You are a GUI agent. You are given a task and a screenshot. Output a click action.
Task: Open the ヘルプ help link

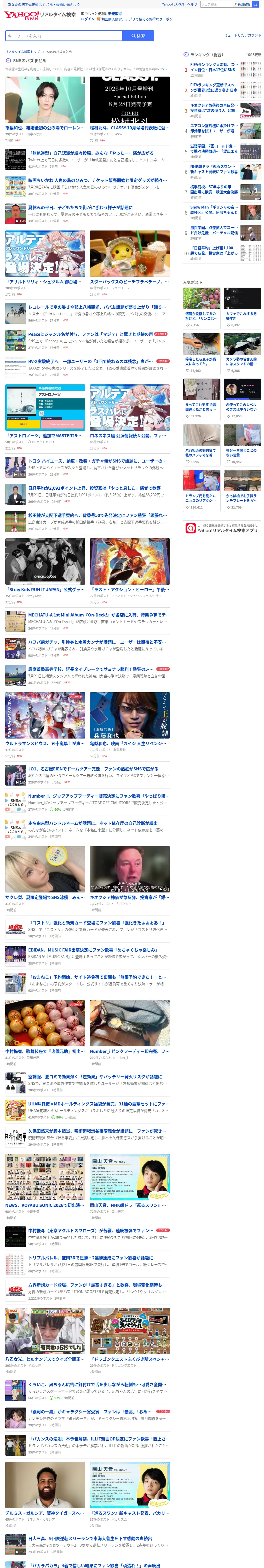192,4
